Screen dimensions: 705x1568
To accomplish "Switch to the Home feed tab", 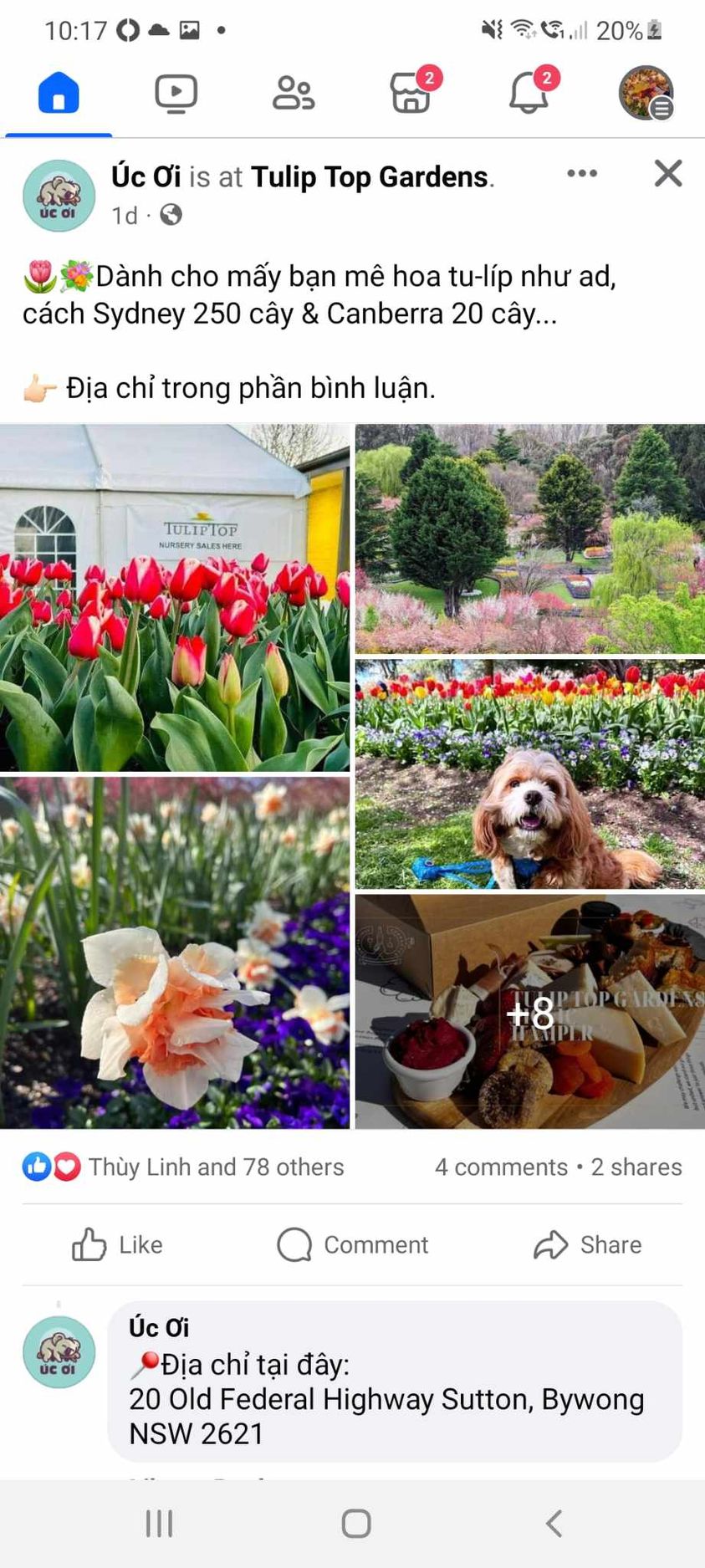I will tap(59, 93).
